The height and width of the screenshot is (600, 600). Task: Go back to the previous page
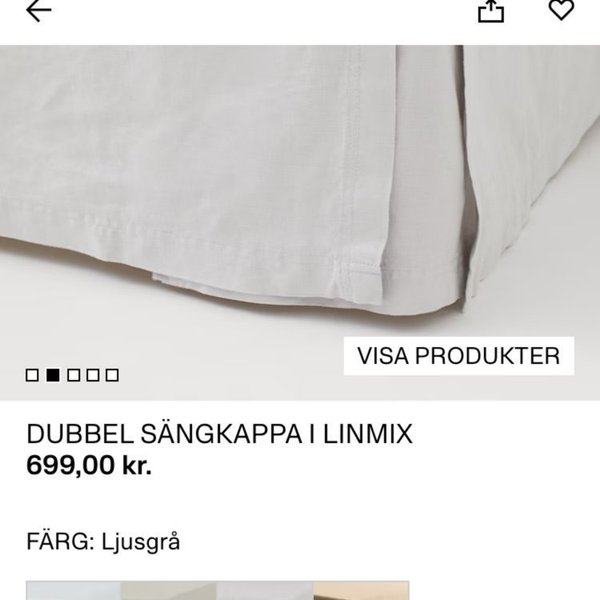click(39, 11)
